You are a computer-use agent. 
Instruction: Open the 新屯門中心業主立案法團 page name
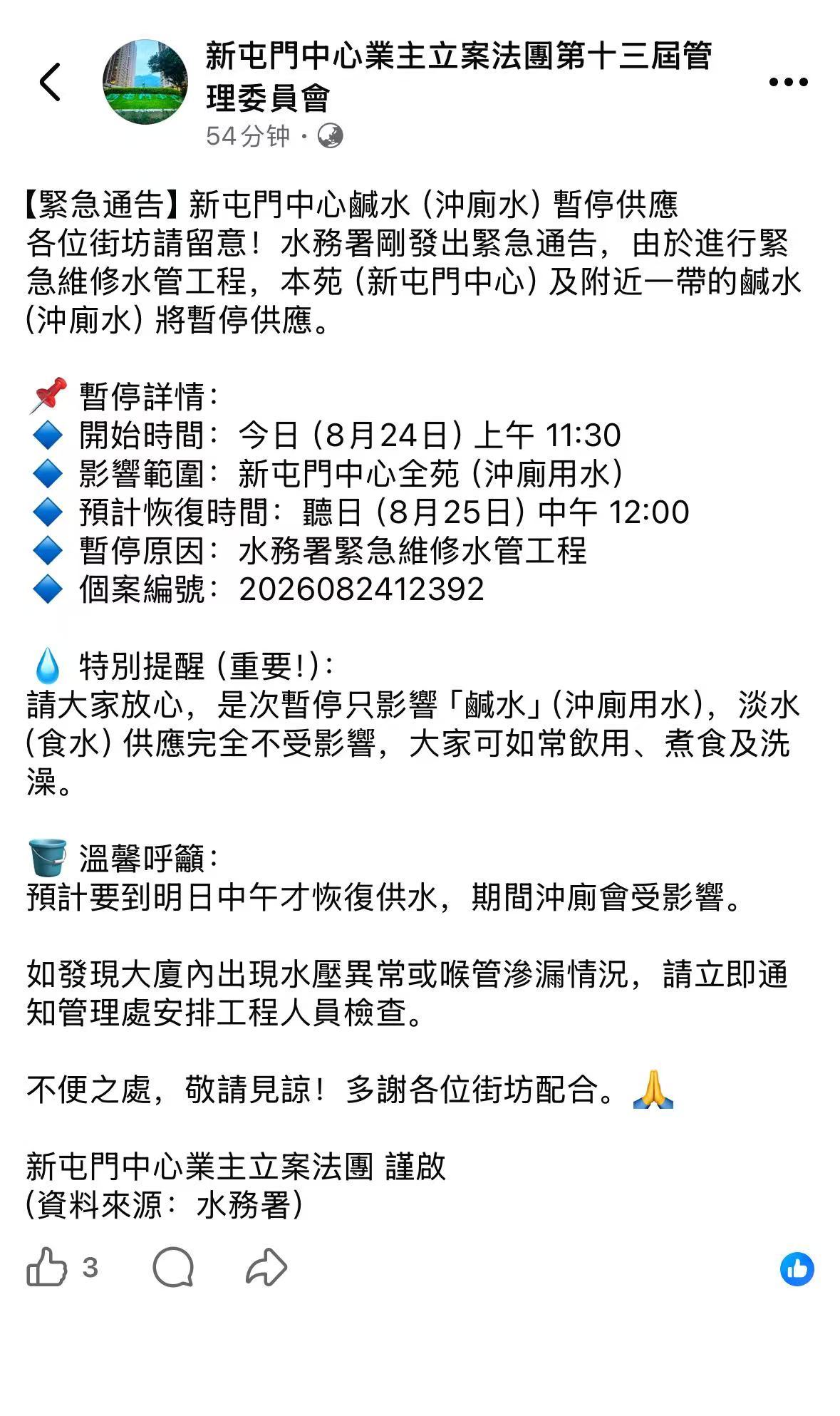(459, 77)
